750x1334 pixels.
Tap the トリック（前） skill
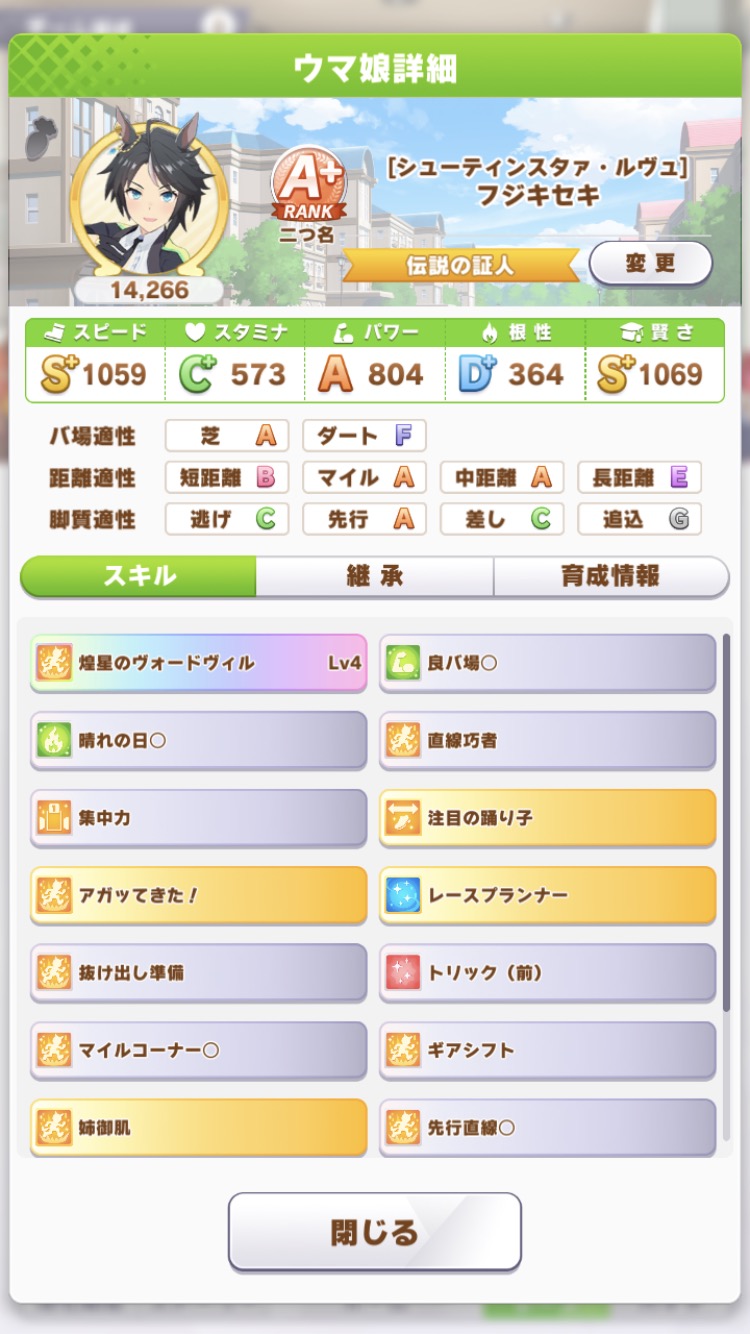pos(548,972)
